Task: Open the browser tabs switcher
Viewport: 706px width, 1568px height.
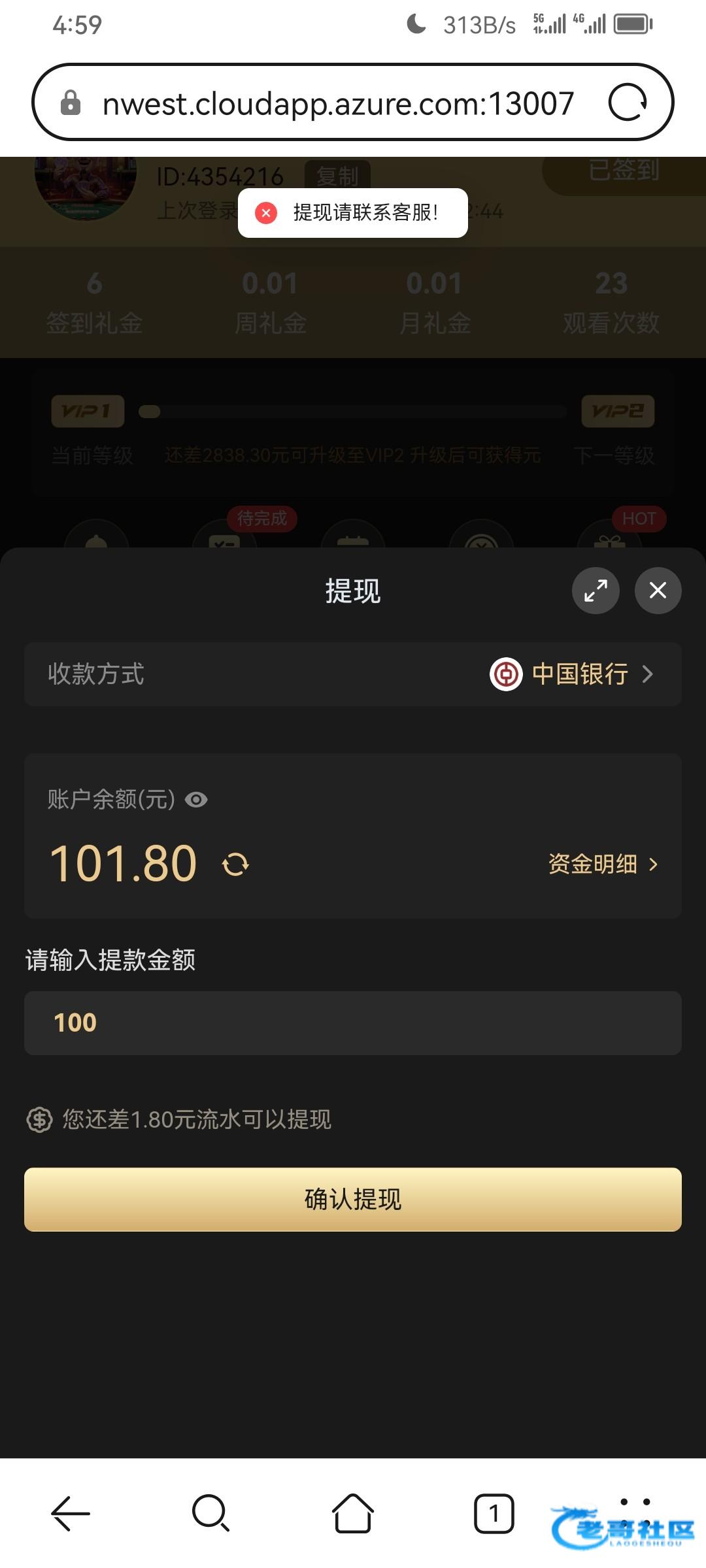Action: click(x=494, y=1513)
